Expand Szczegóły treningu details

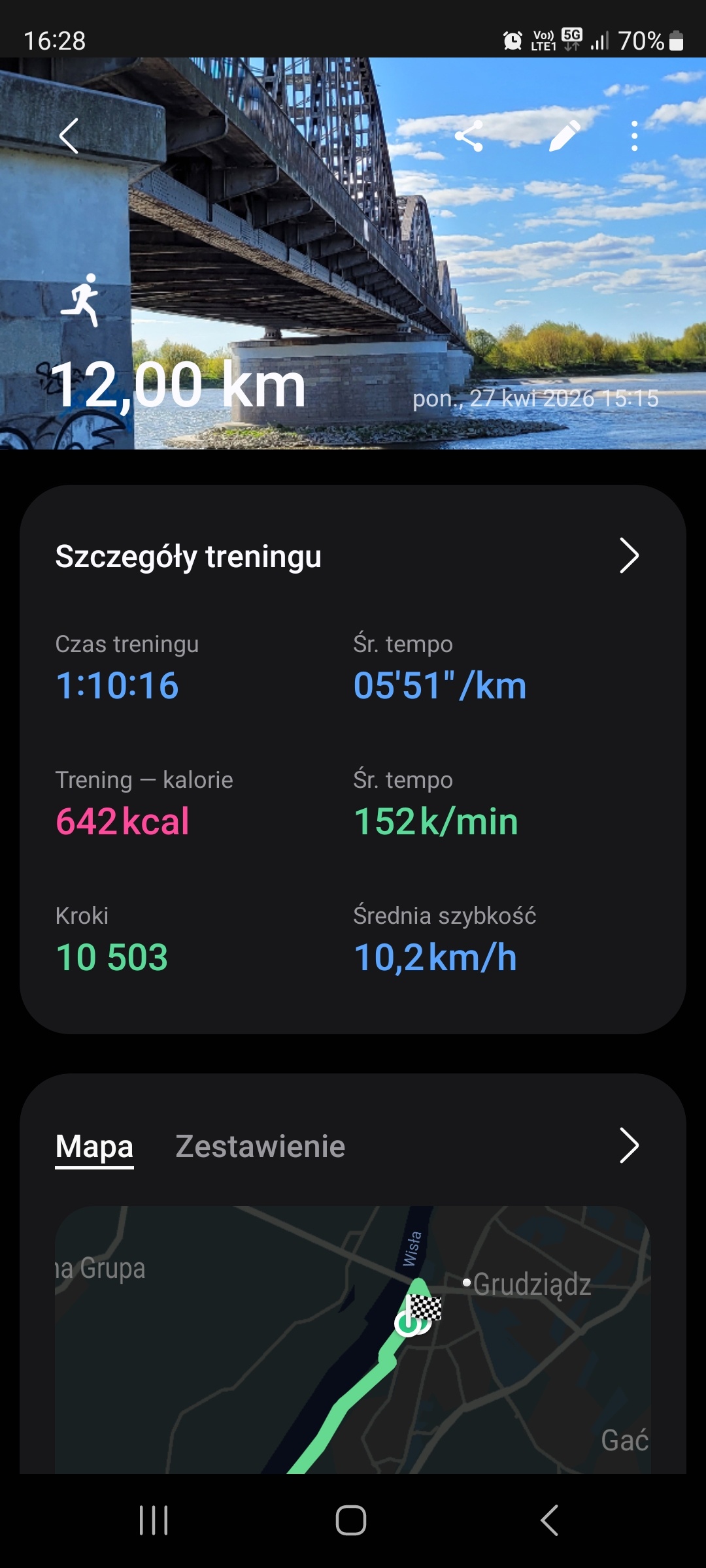pyautogui.click(x=628, y=556)
